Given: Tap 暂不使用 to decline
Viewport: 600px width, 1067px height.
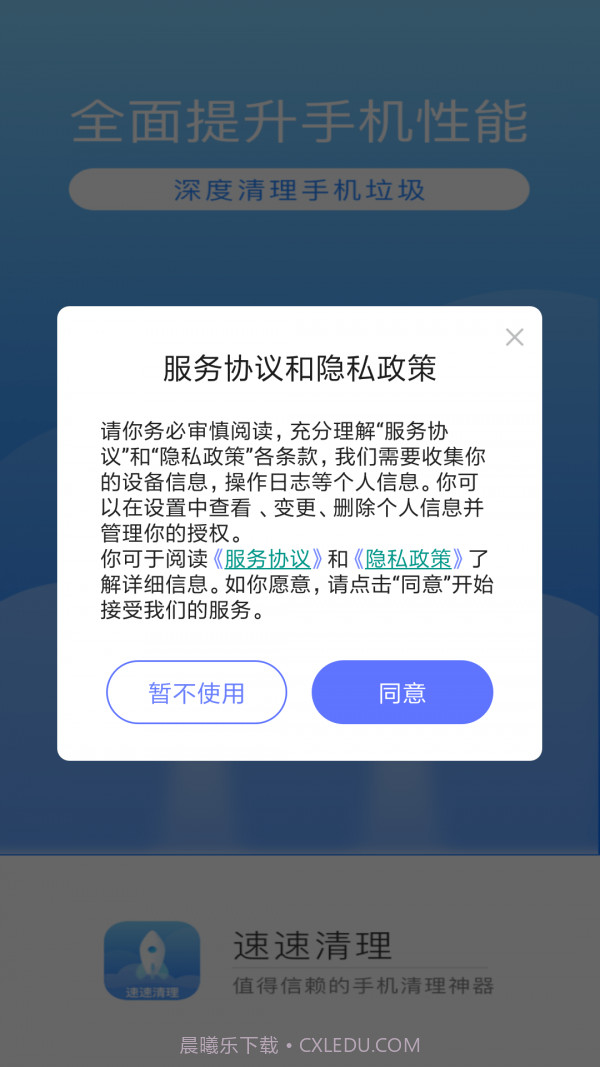Looking at the screenshot, I should click(x=196, y=692).
